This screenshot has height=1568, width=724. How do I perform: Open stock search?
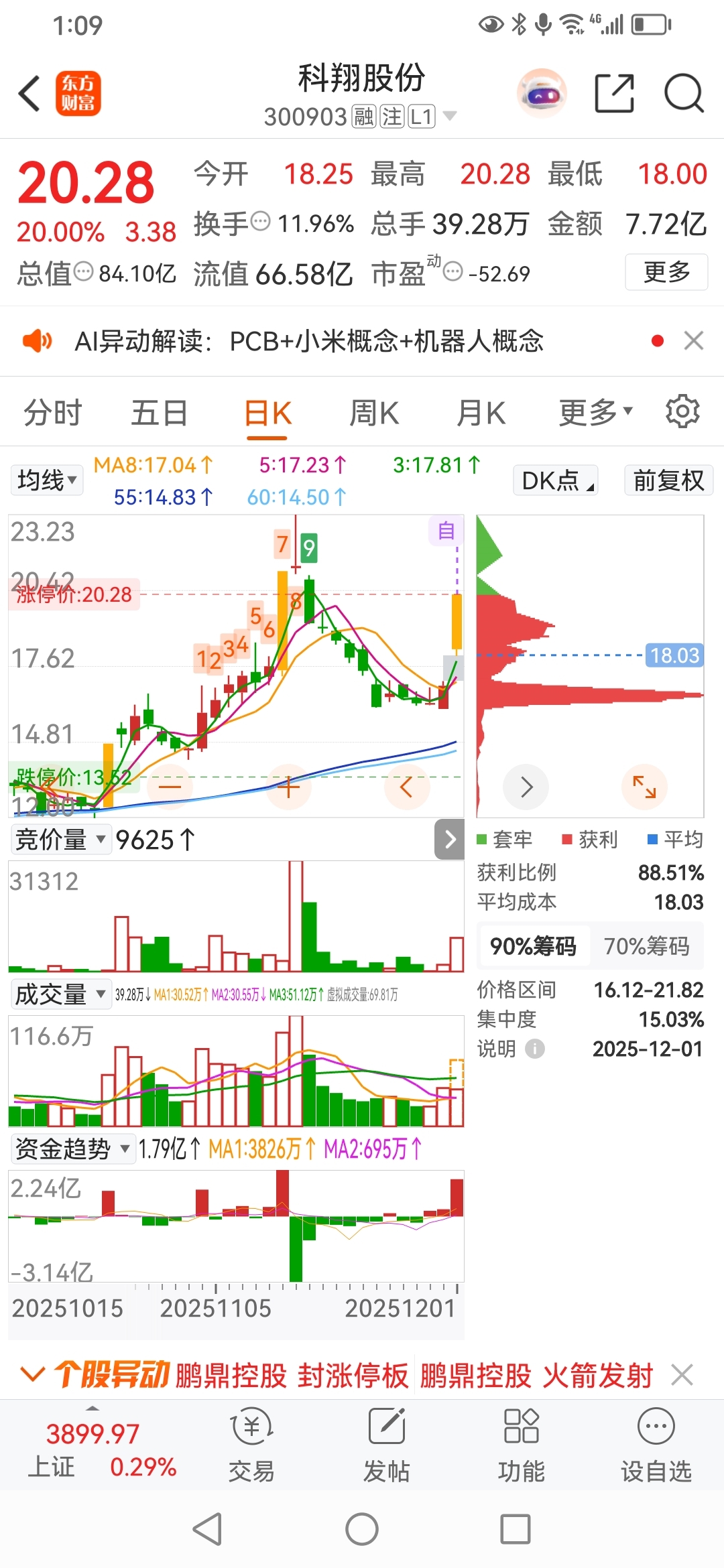pyautogui.click(x=683, y=93)
